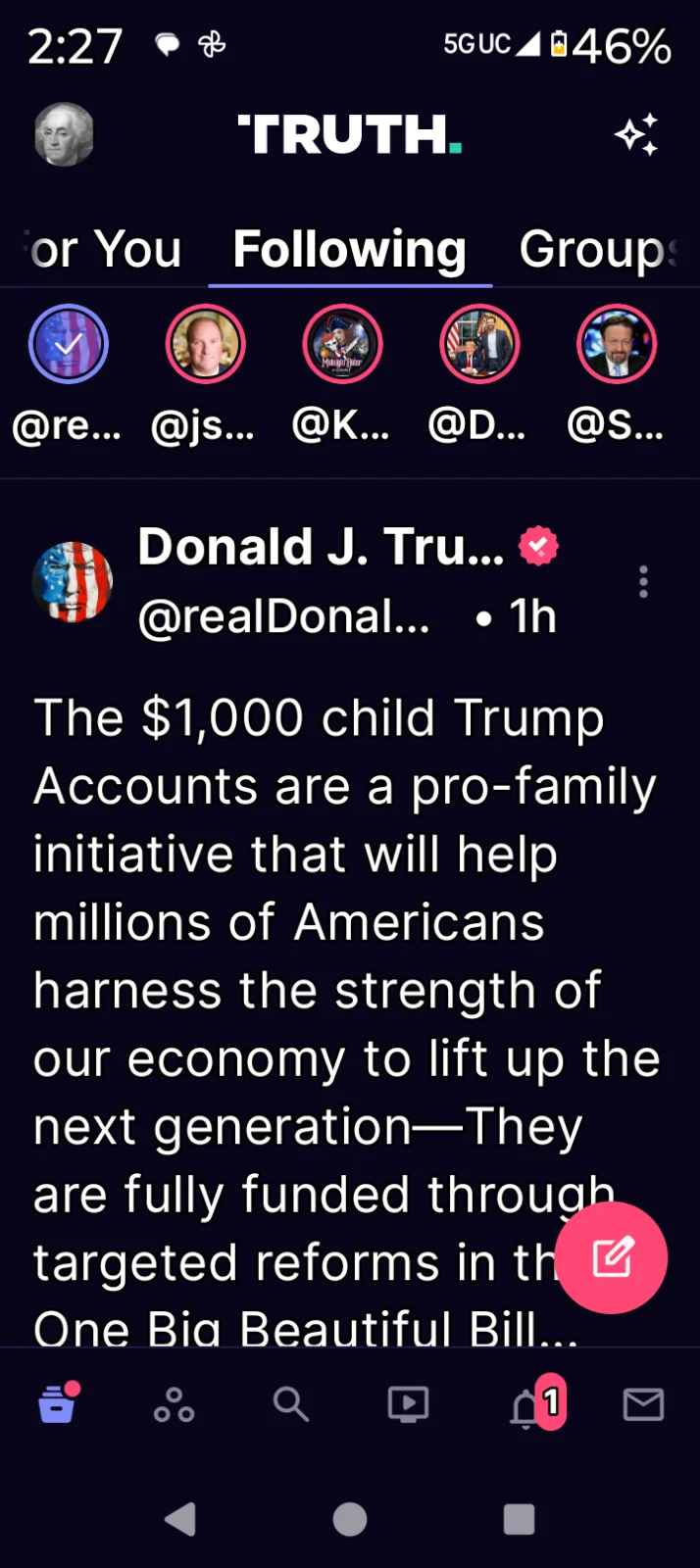The height and width of the screenshot is (1568, 700).
Task: Open the post's three-dot overflow menu
Action: [643, 582]
